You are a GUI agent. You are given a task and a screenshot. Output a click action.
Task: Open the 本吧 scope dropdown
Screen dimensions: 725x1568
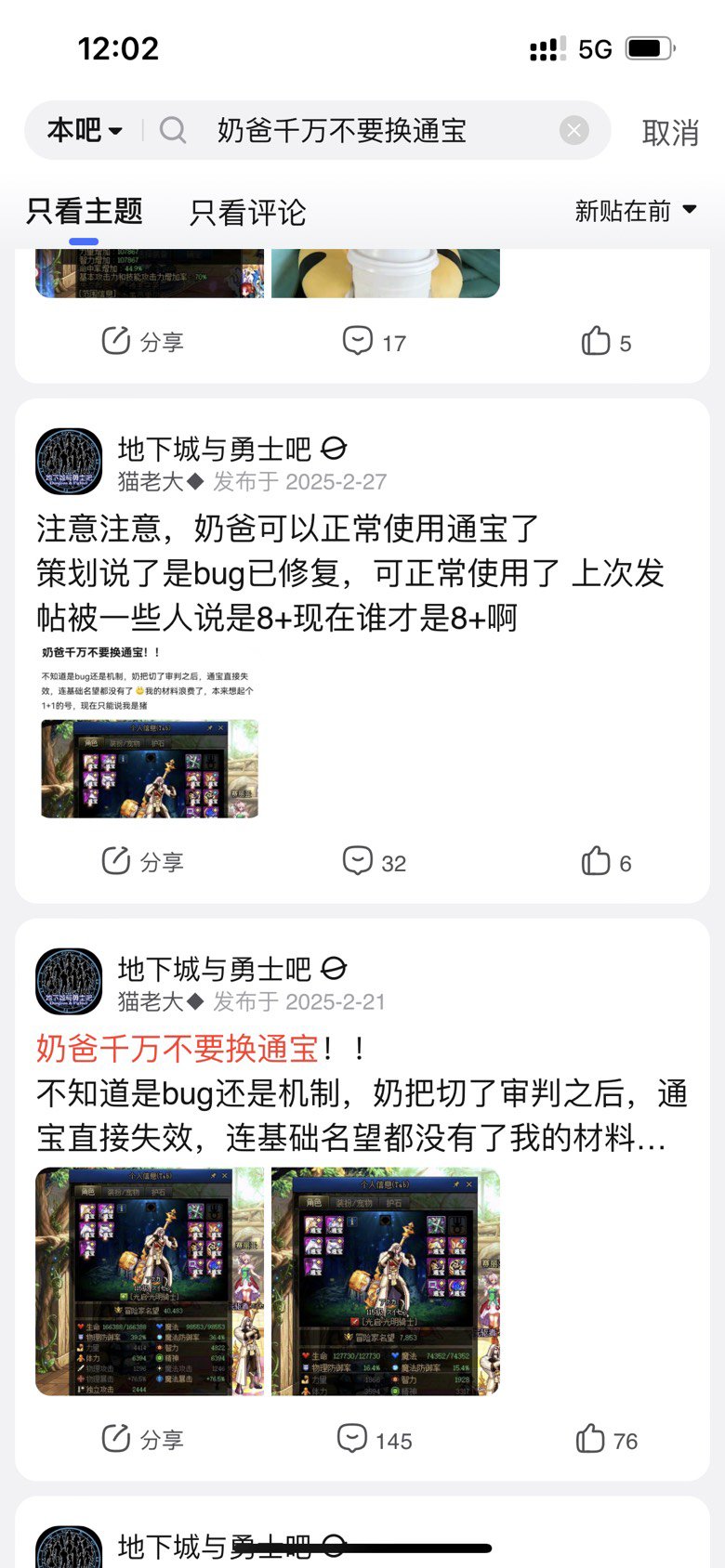pos(85,130)
